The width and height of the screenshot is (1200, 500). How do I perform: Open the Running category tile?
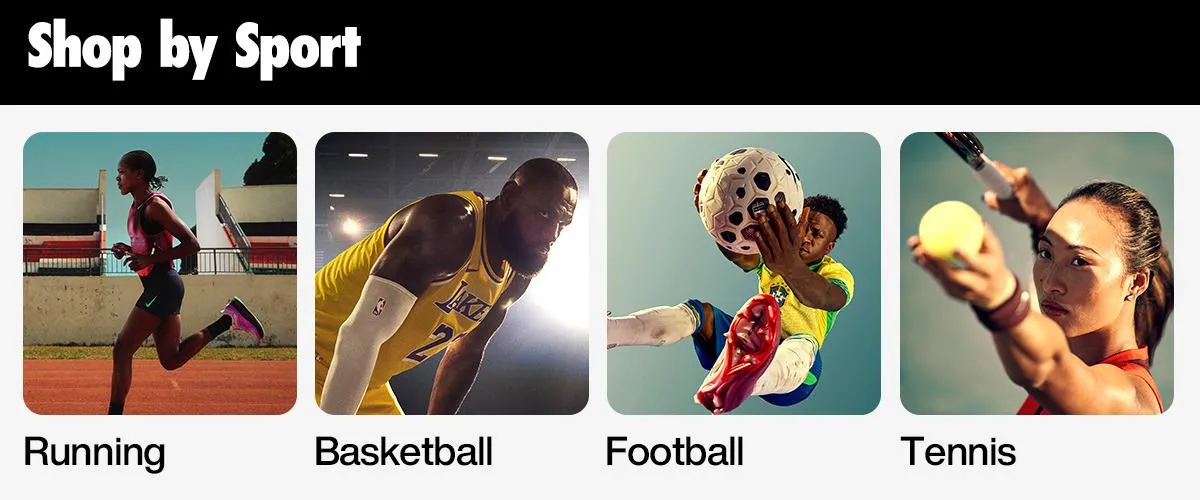160,273
